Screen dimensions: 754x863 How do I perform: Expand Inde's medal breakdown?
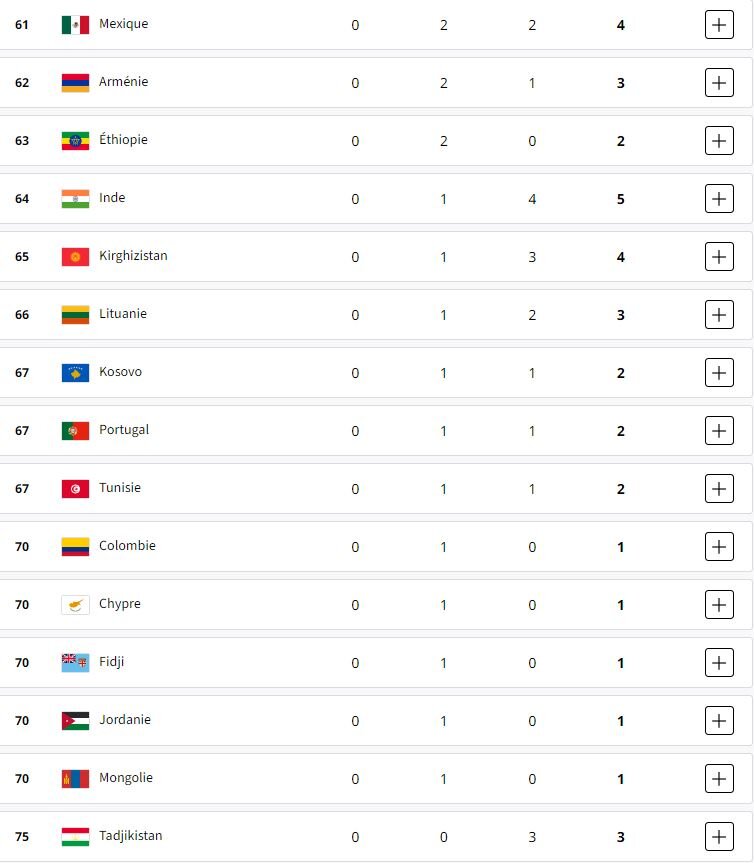pos(719,199)
